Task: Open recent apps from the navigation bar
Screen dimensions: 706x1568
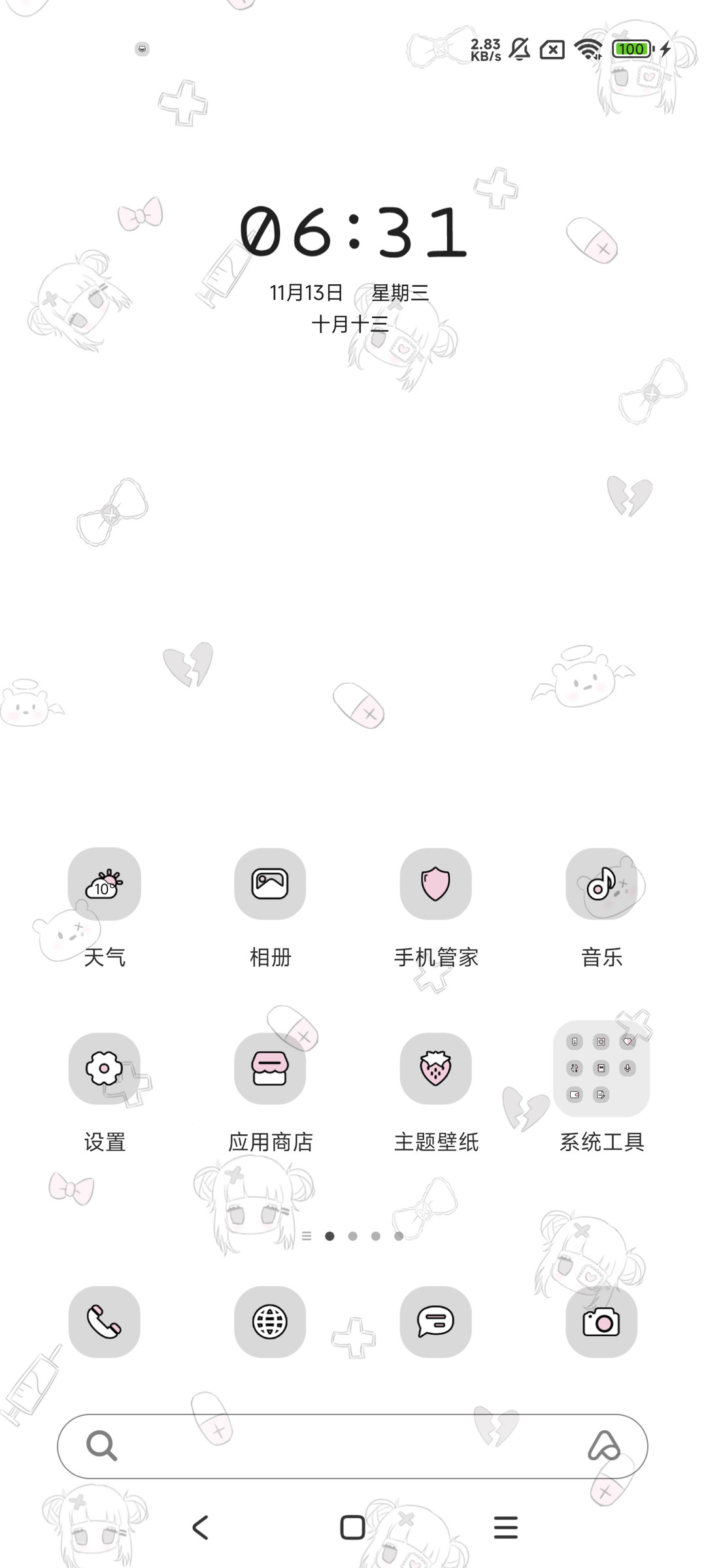Action: [505, 1527]
